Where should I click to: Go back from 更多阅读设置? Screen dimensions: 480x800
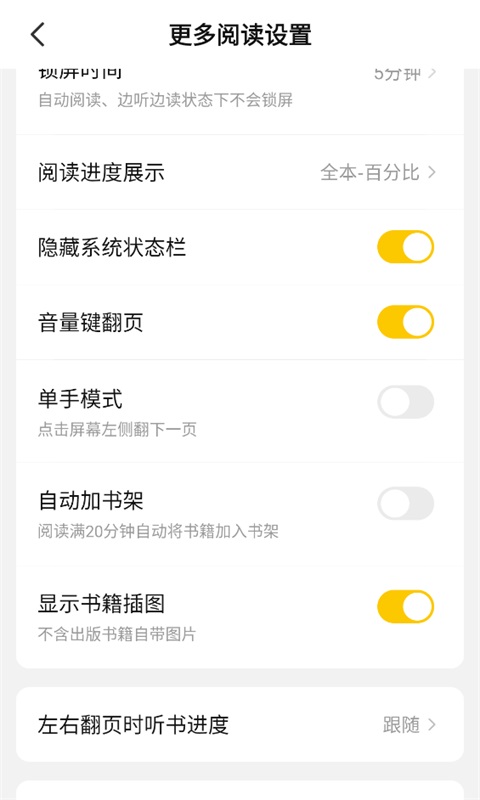38,35
